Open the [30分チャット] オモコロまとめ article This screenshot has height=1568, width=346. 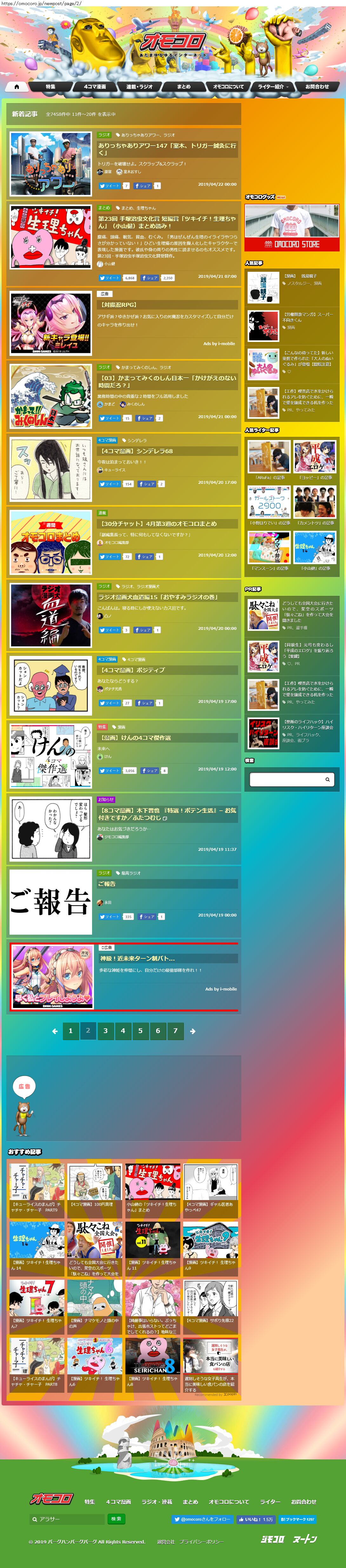[158, 524]
